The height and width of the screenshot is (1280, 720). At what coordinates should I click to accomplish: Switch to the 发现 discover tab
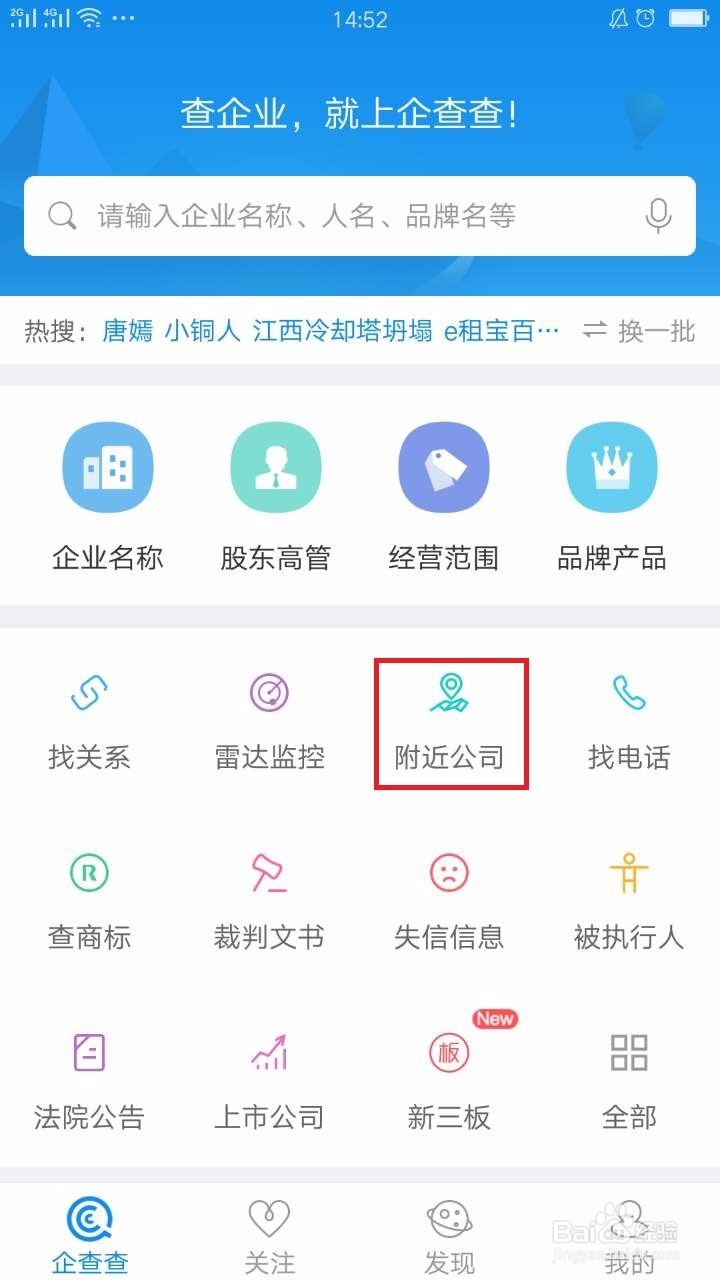450,1235
